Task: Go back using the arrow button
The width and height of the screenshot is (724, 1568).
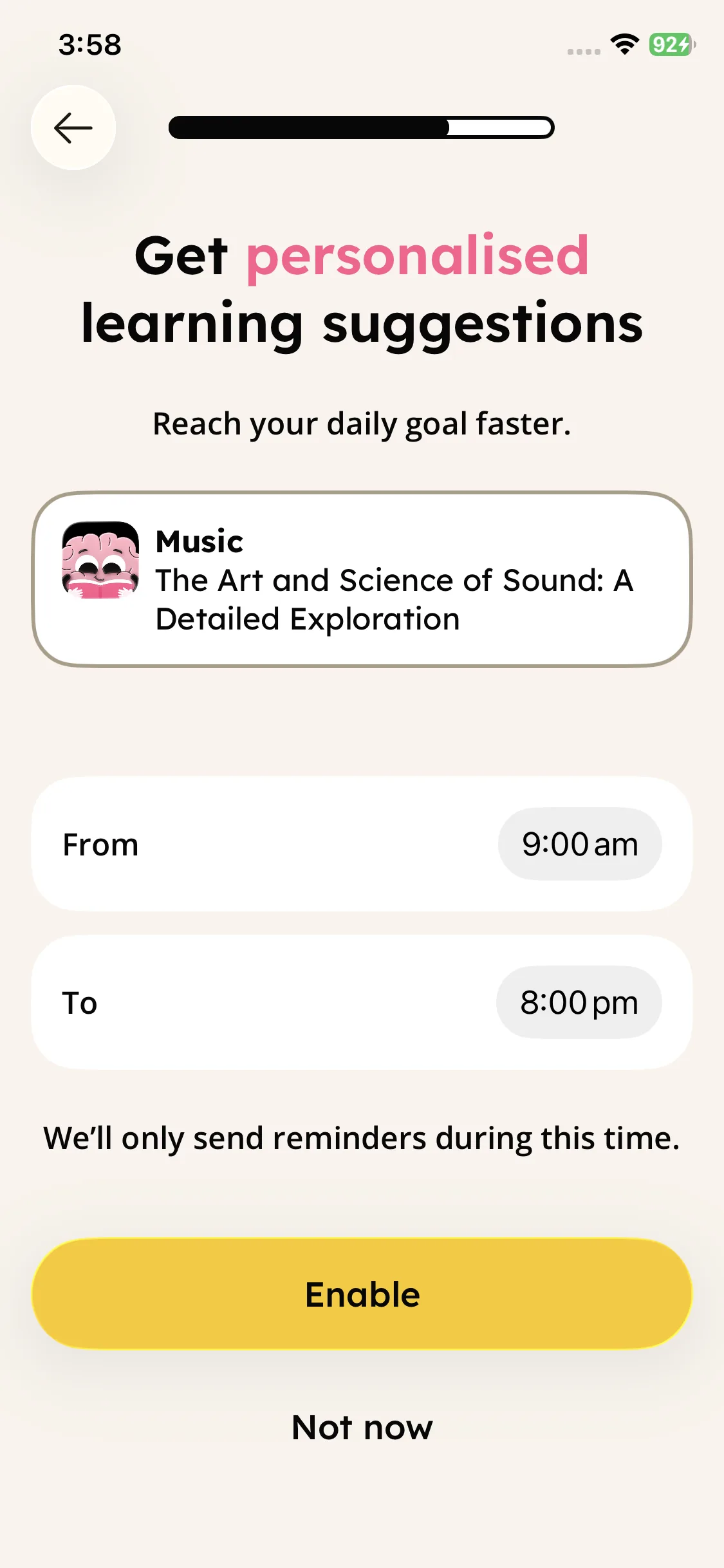Action: click(73, 127)
